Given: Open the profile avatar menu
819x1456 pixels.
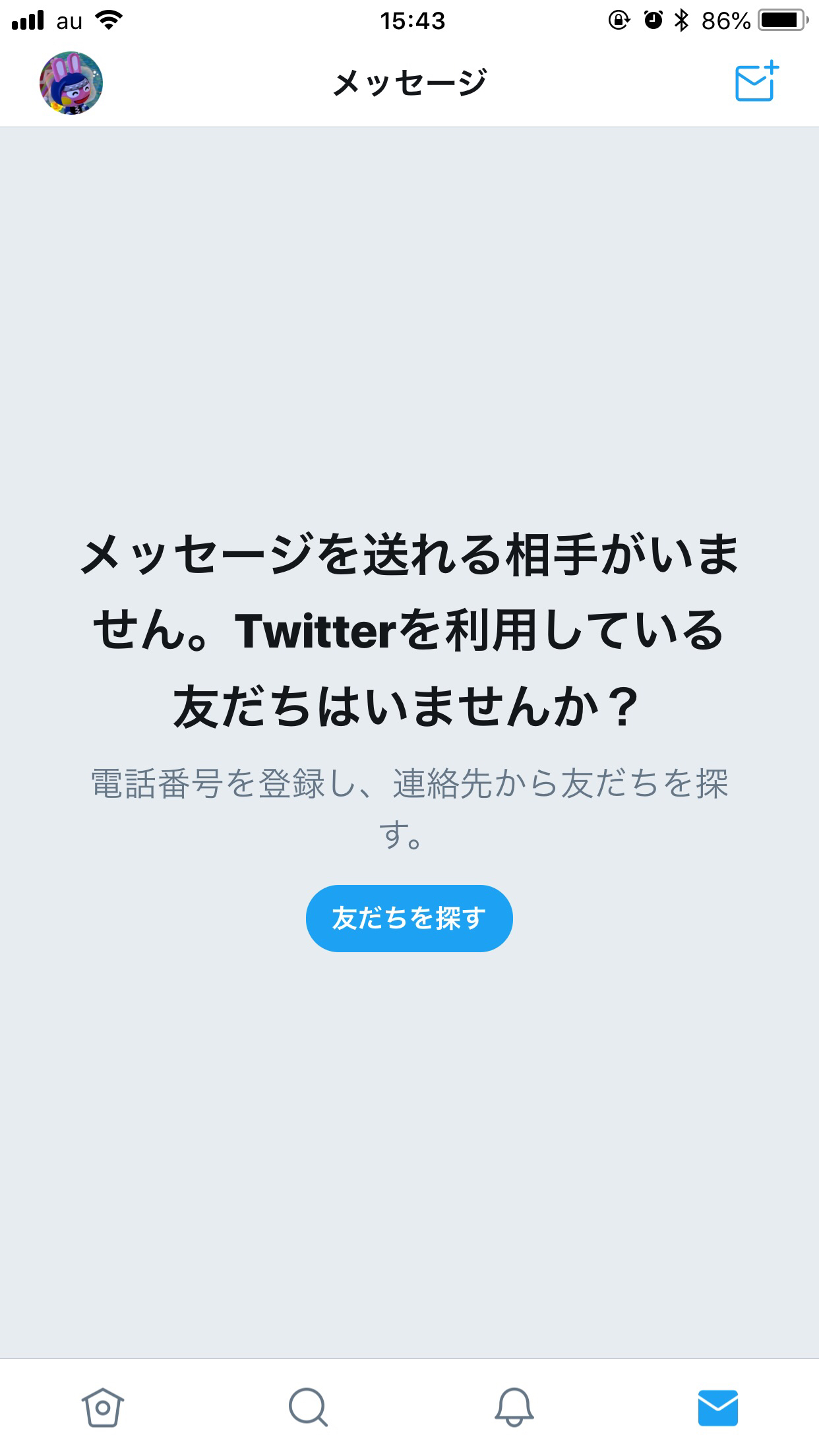Looking at the screenshot, I should click(x=71, y=83).
